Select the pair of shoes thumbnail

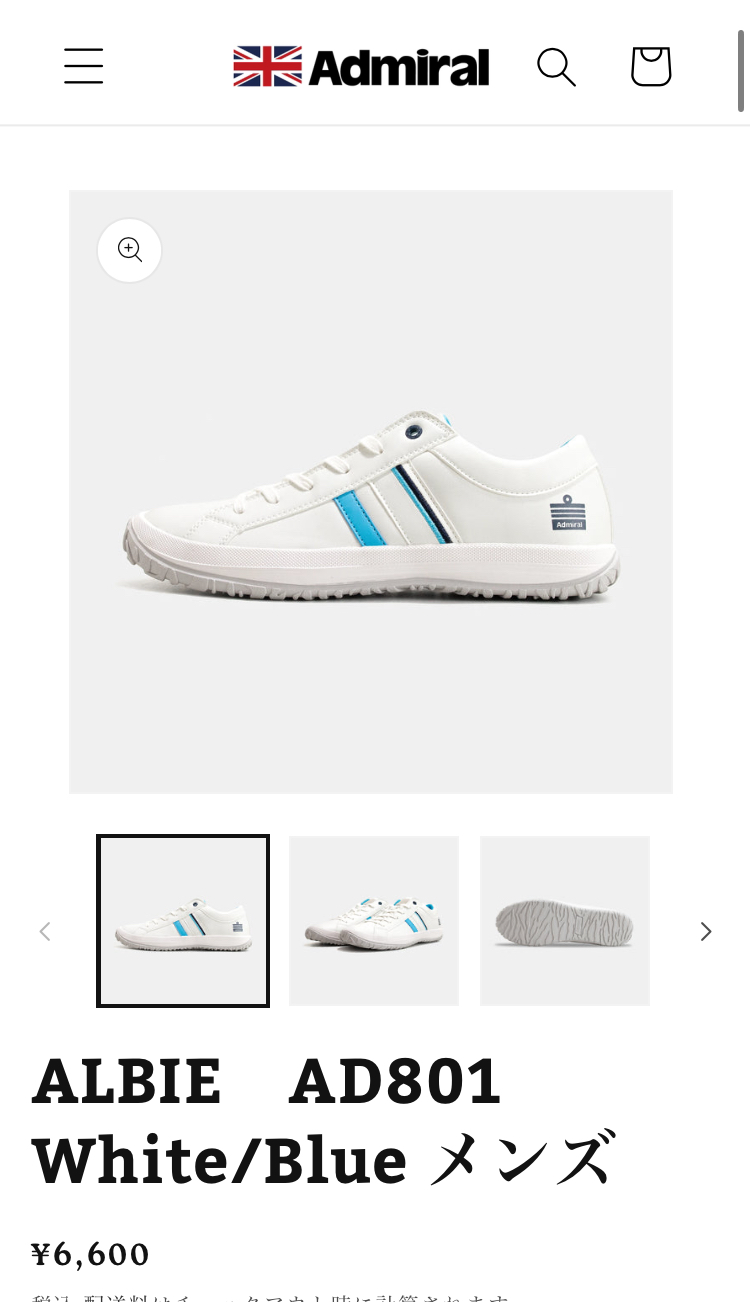point(374,921)
